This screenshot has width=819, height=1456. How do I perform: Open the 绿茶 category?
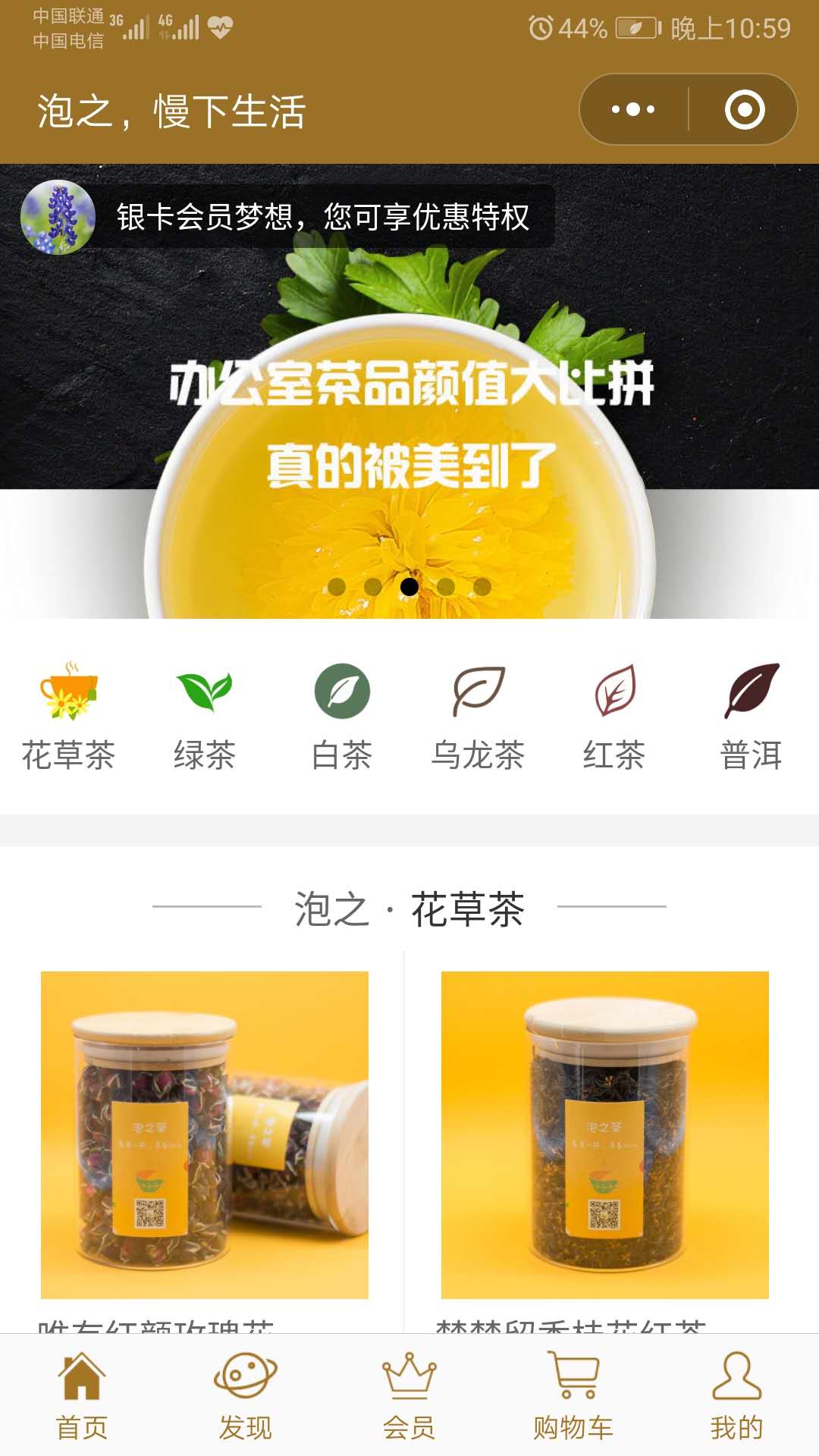tap(203, 692)
